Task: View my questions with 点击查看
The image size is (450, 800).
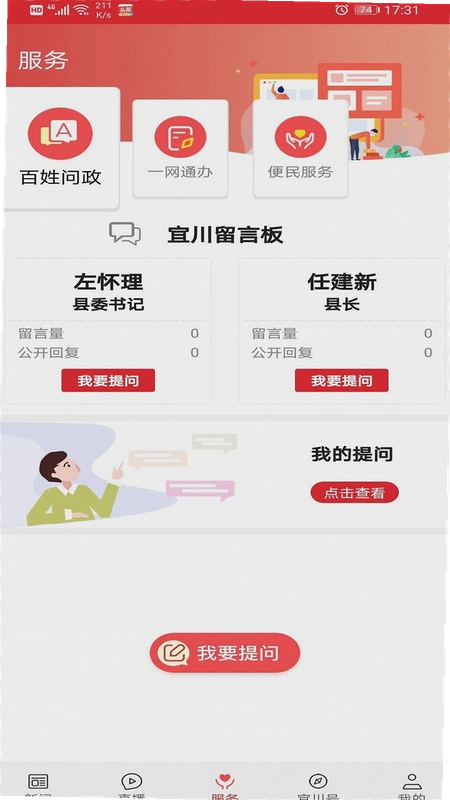Action: point(355,493)
